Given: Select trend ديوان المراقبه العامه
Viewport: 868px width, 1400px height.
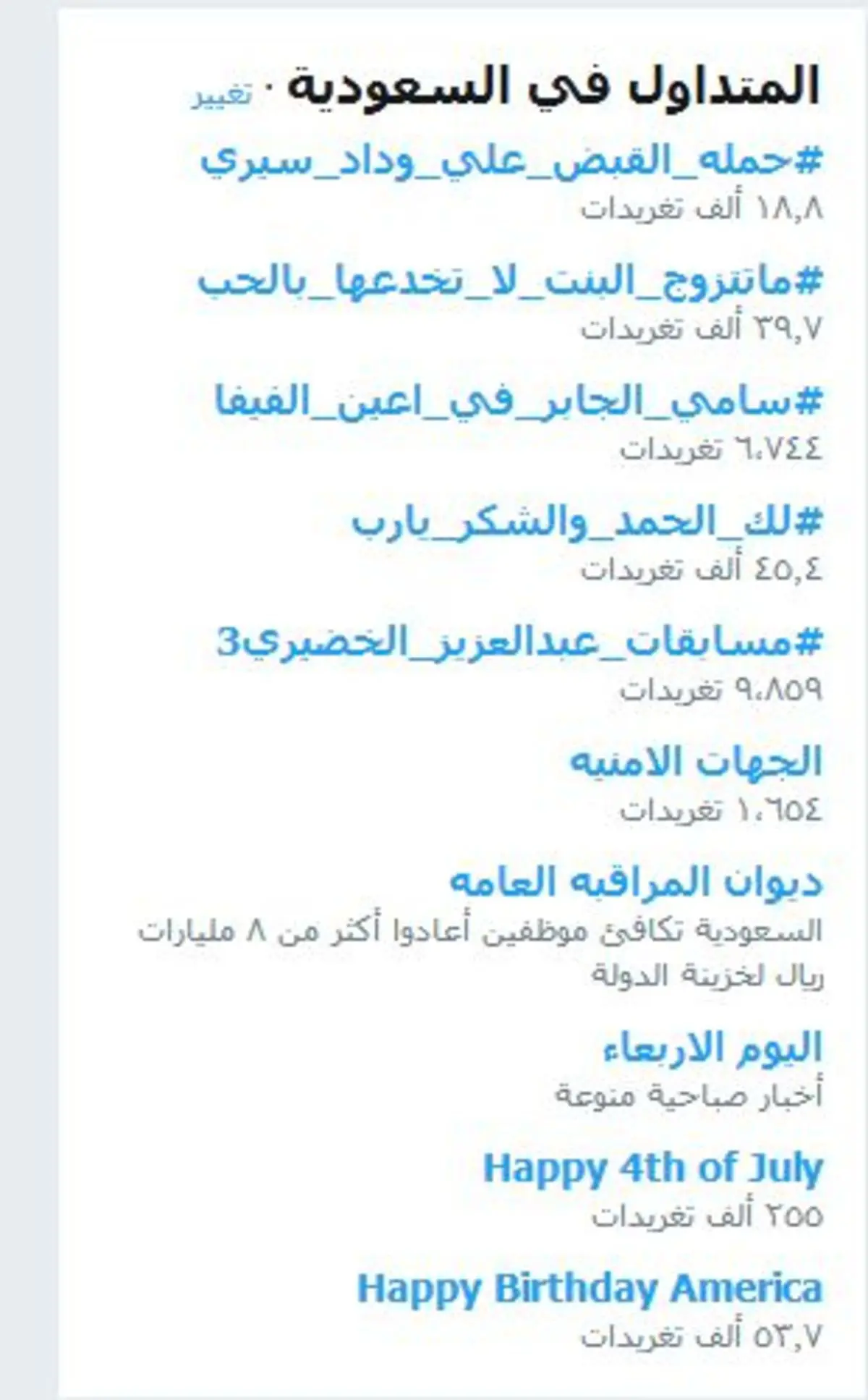Looking at the screenshot, I should 636,883.
